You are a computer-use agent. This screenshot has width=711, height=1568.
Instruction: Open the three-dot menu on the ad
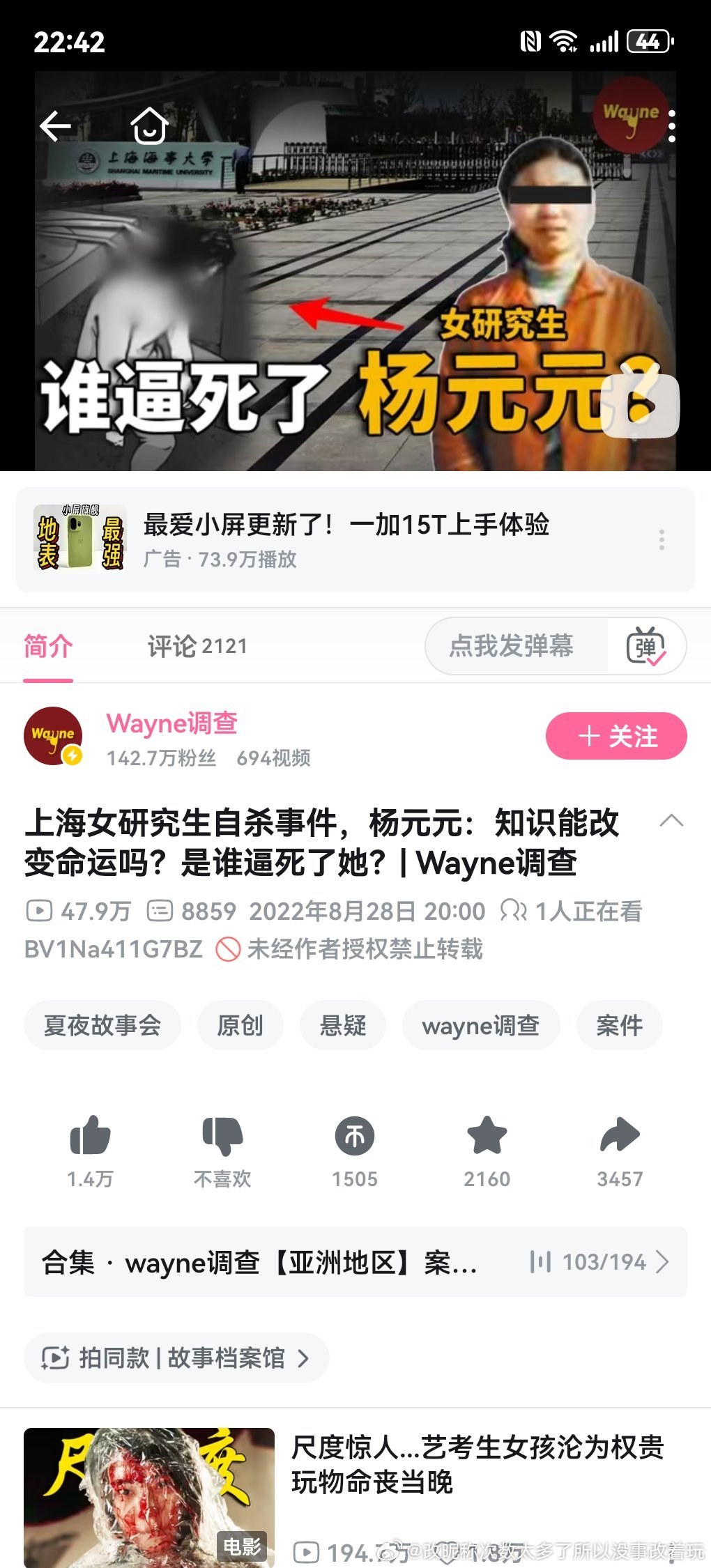661,540
